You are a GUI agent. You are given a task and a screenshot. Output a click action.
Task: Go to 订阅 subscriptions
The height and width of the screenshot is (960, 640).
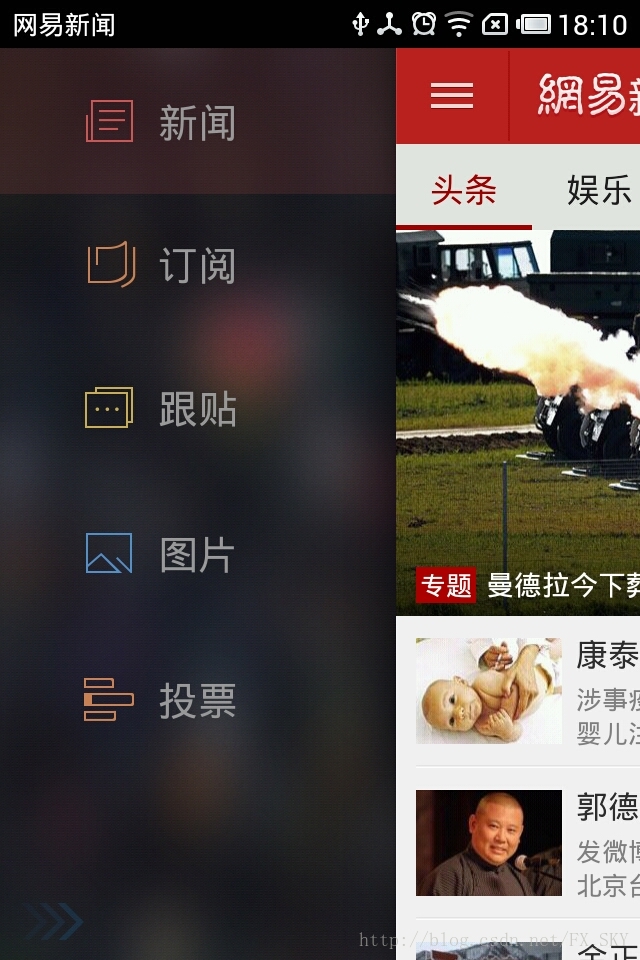[196, 266]
